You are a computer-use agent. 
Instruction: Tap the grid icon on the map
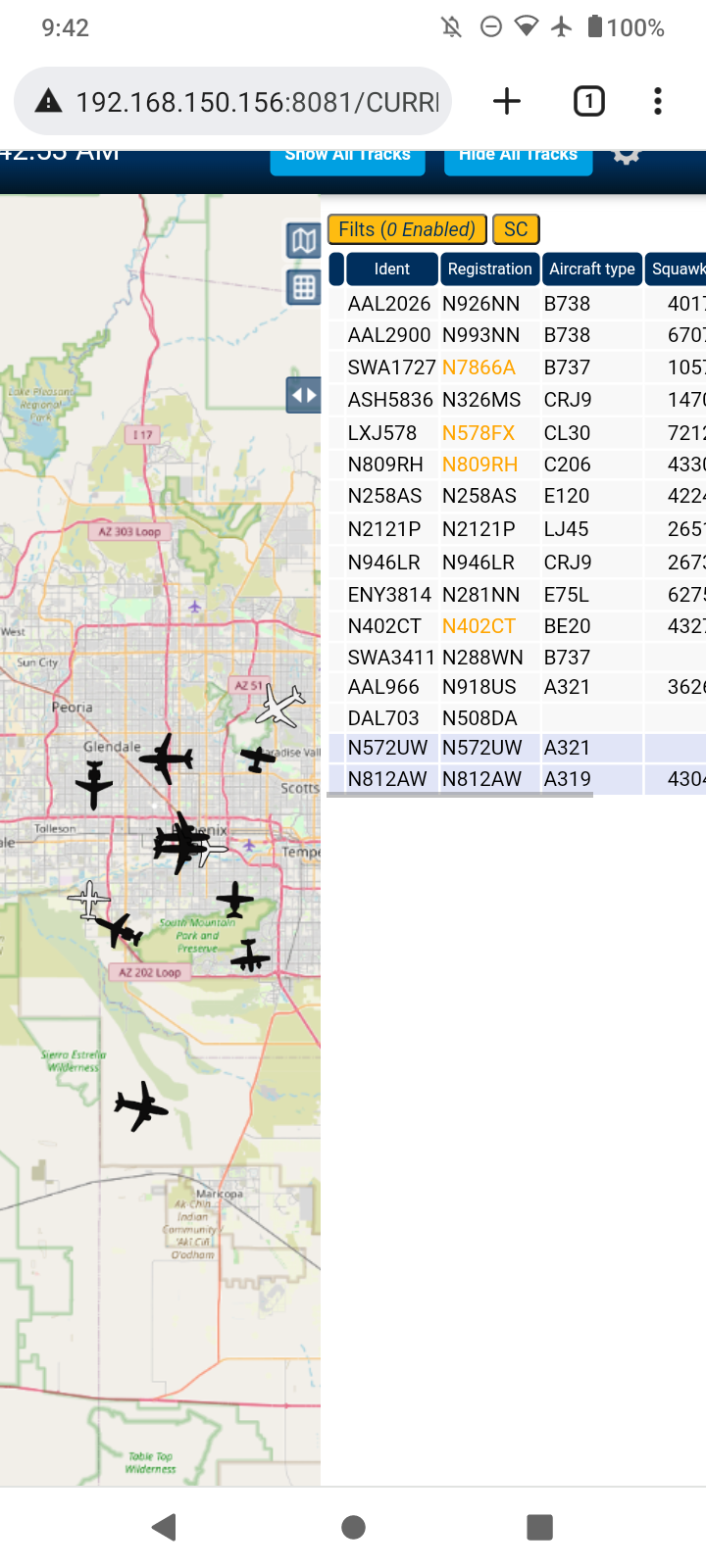(x=304, y=287)
